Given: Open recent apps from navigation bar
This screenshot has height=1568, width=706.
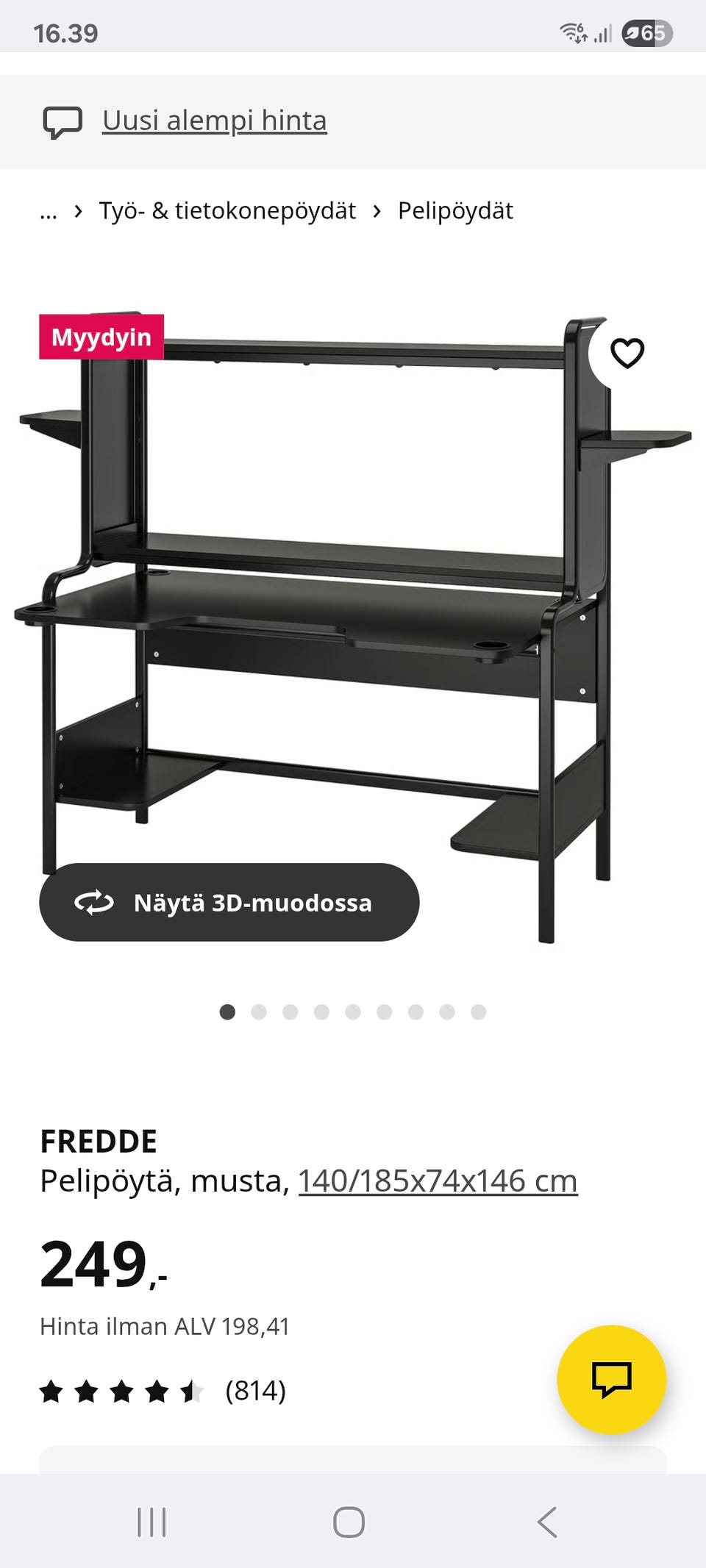Looking at the screenshot, I should click(151, 1522).
